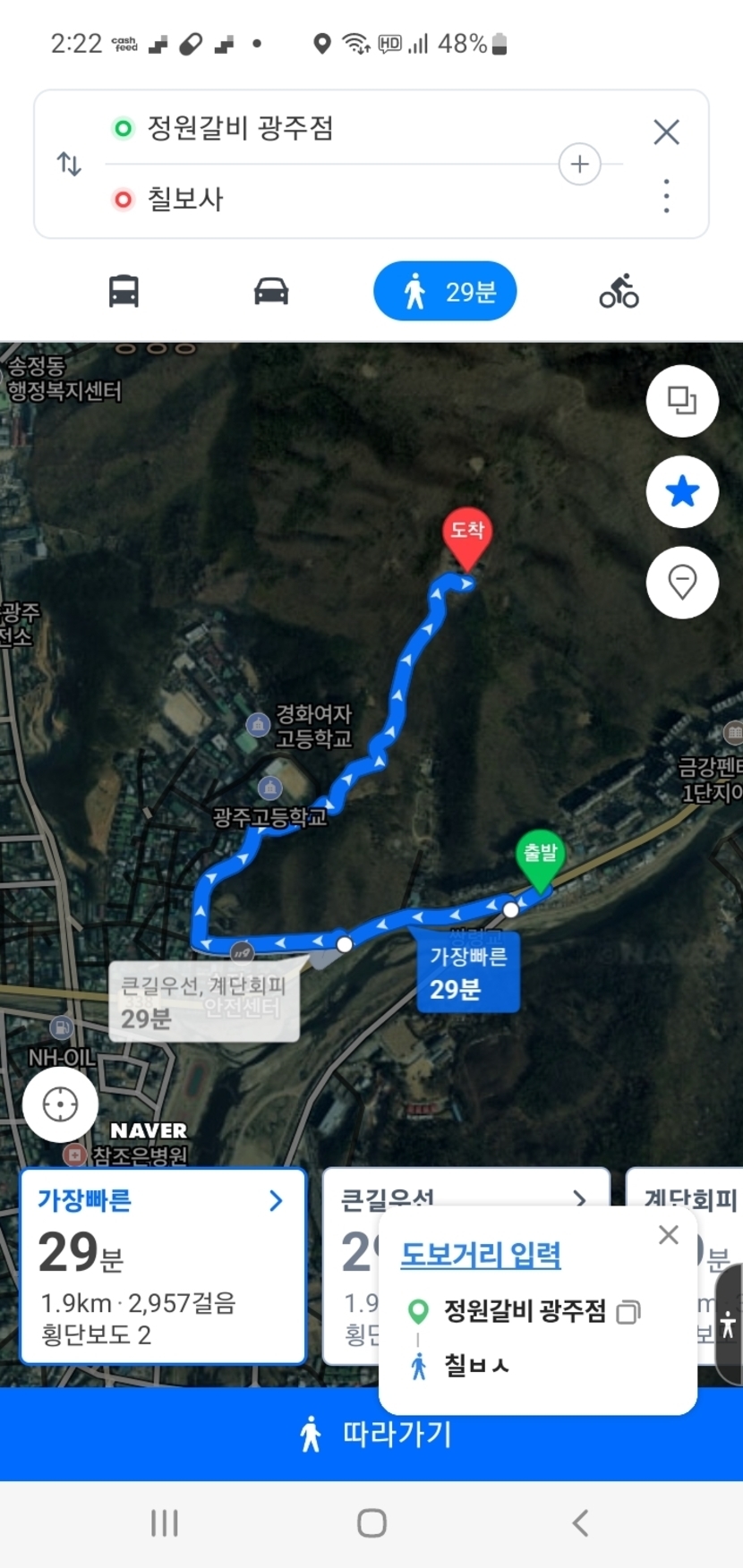Swap the start and destination points
The width and height of the screenshot is (743, 1568).
point(69,164)
